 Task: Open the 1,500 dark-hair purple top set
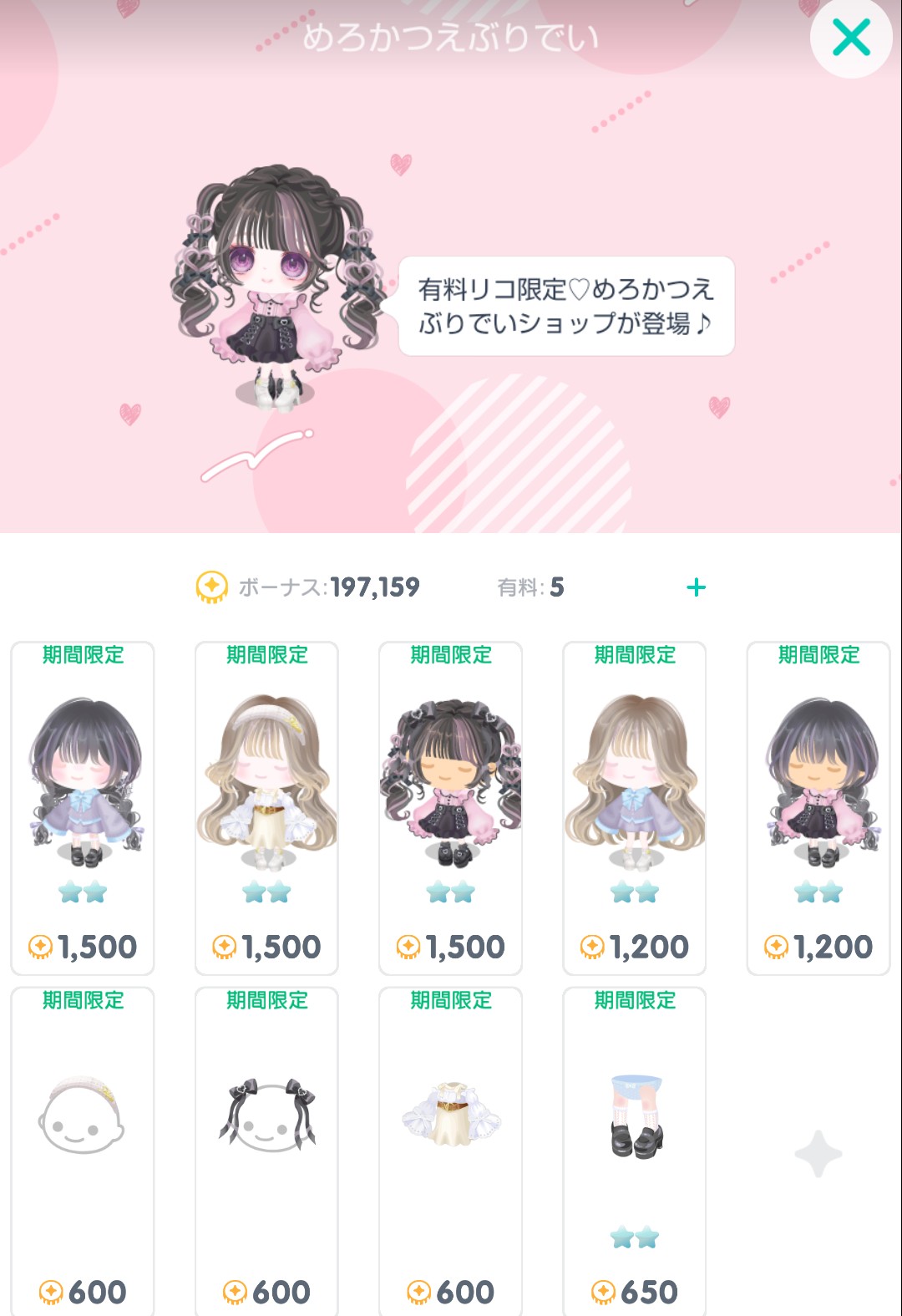[83, 806]
